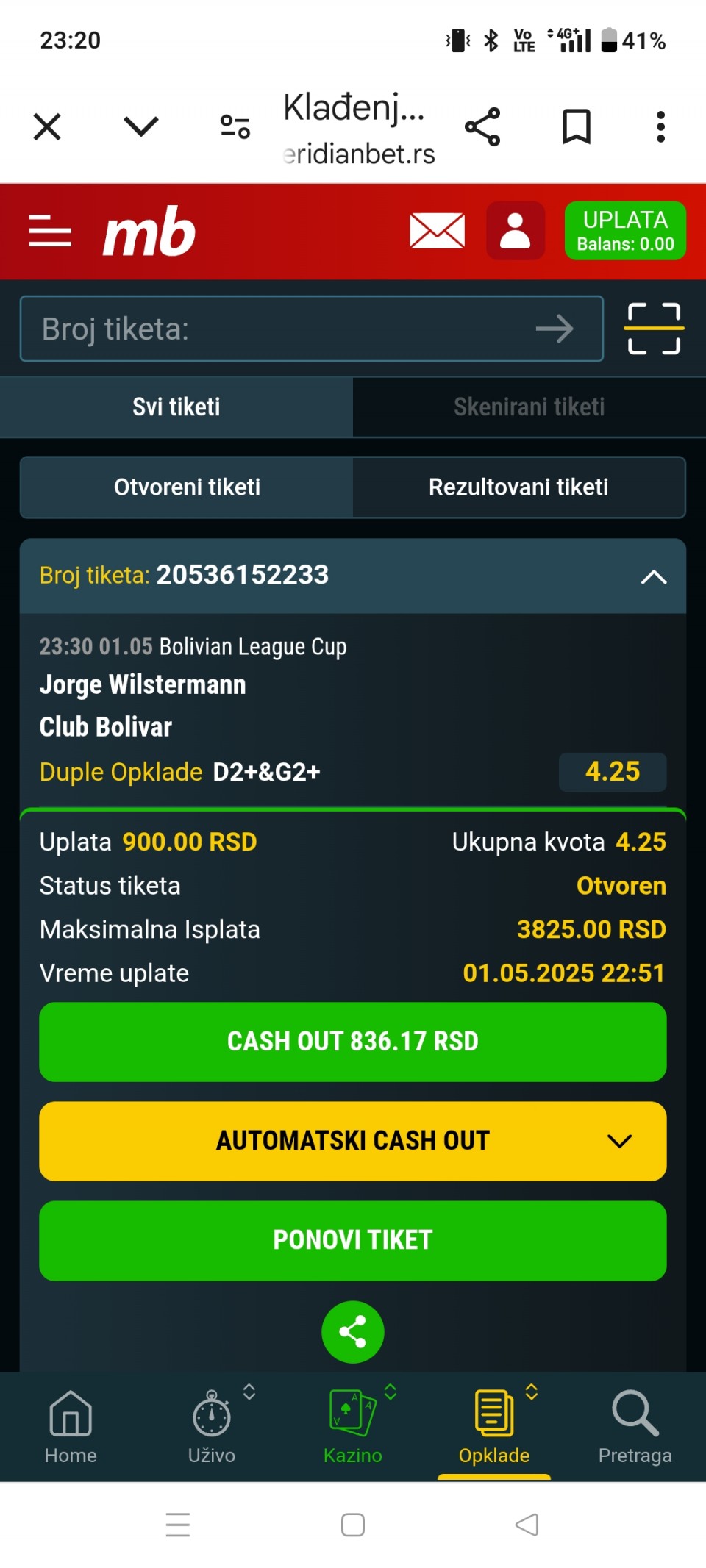
Task: Open Pretraga search in the bottom bar
Action: (635, 1426)
